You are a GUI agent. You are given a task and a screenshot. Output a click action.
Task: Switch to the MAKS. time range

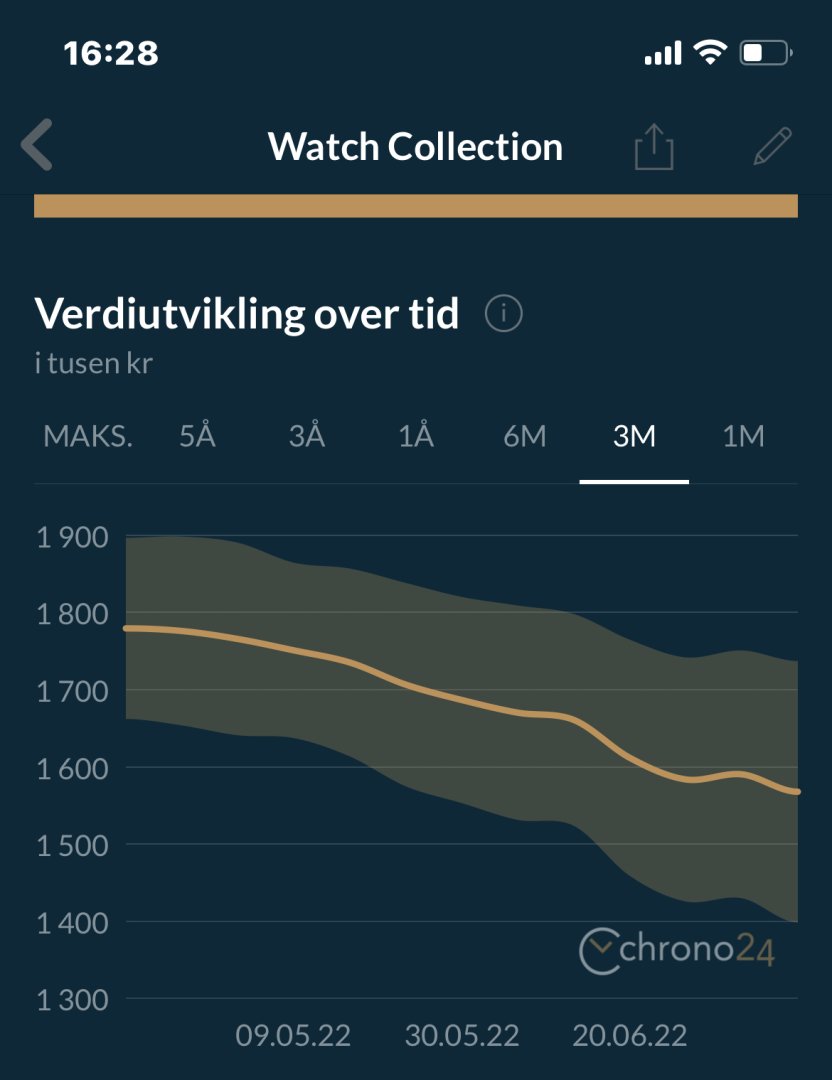[88, 437]
